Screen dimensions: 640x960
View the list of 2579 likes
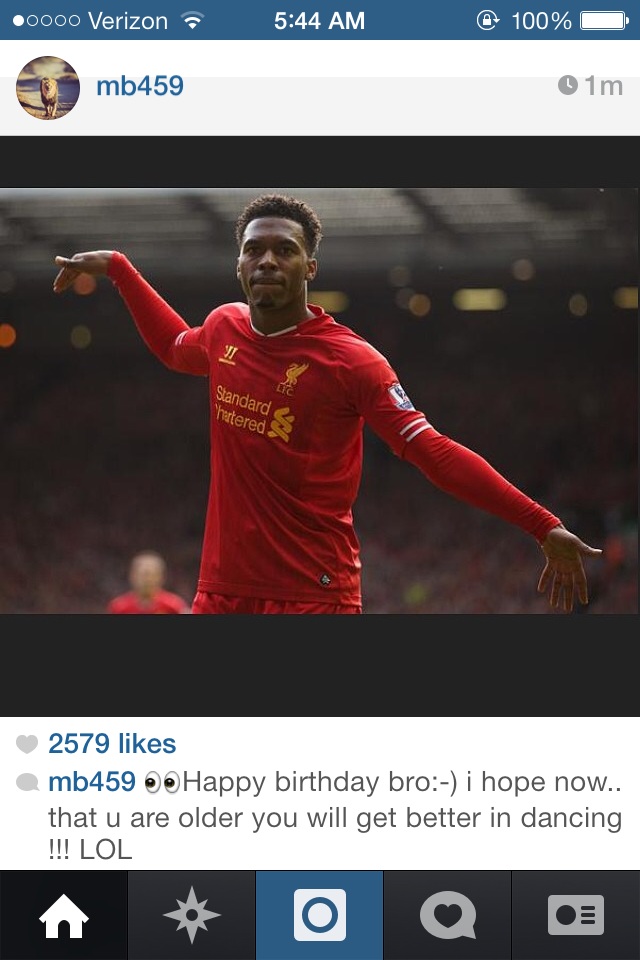(x=111, y=744)
